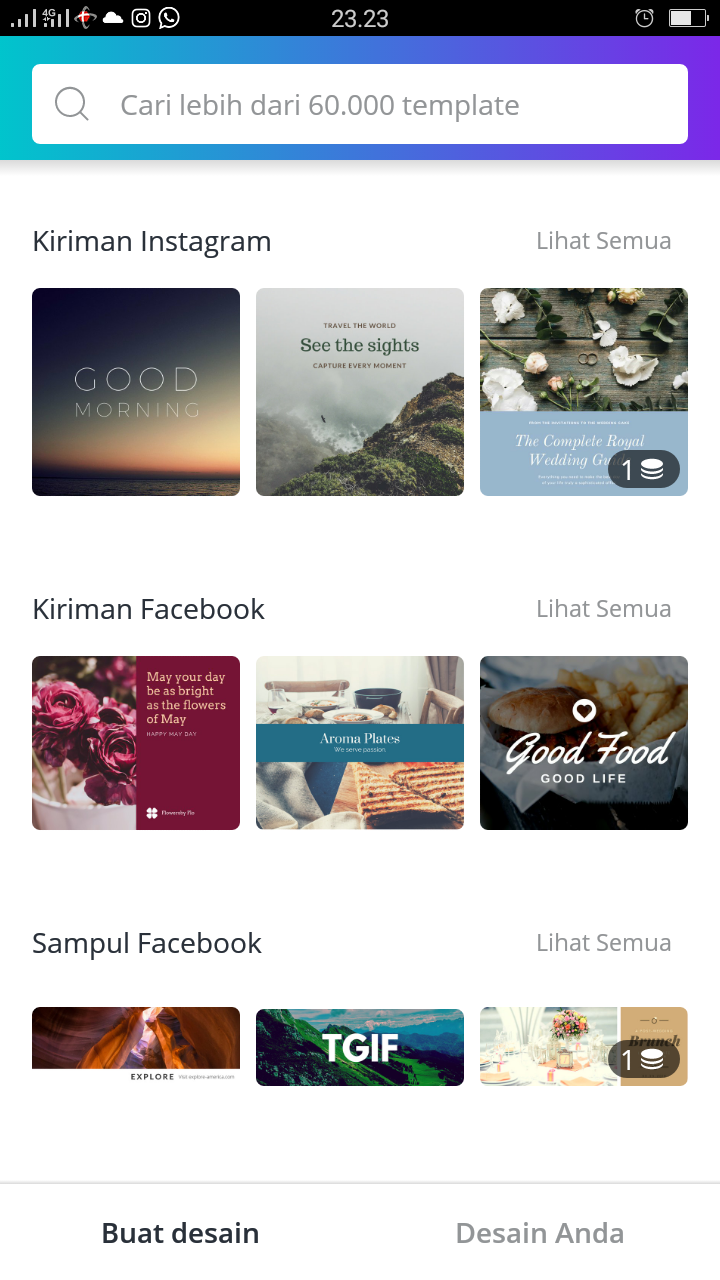Viewport: 720px width, 1280px height.
Task: Select the See the sights template
Action: [360, 392]
